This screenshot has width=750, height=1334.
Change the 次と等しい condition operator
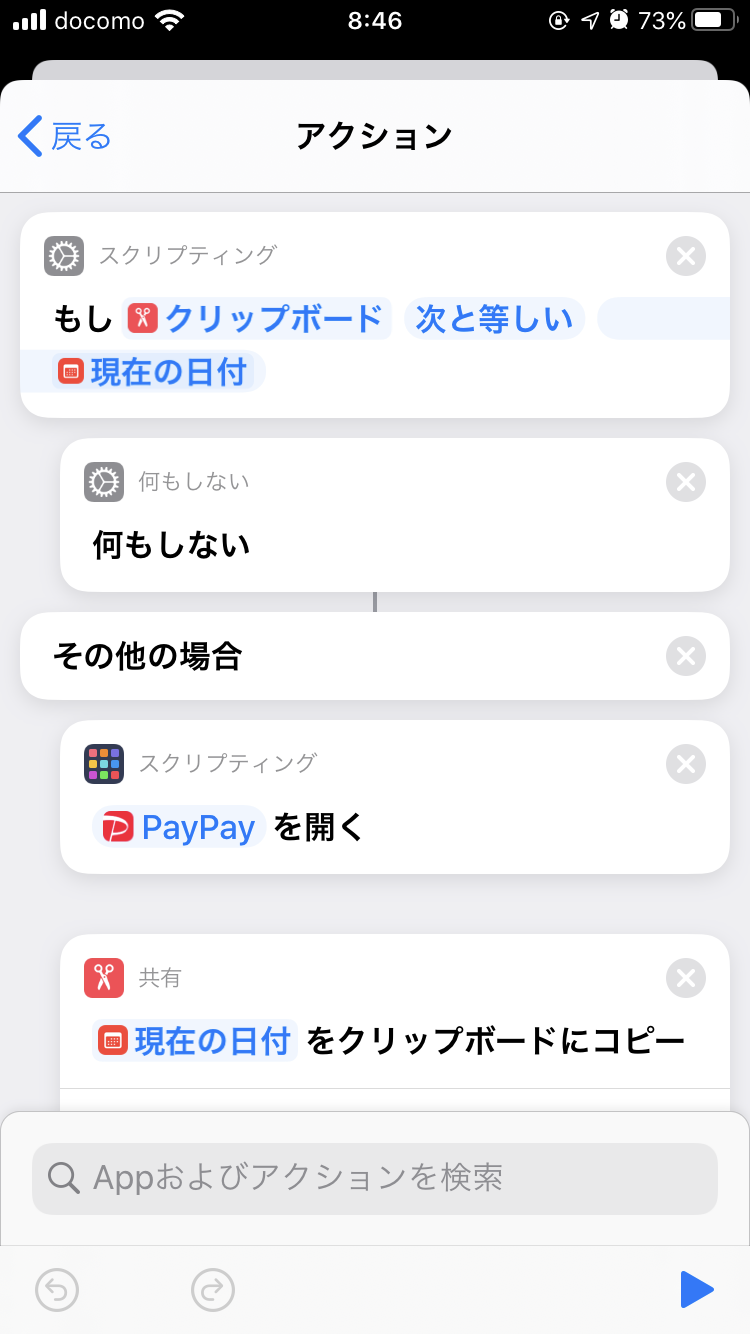coord(495,319)
